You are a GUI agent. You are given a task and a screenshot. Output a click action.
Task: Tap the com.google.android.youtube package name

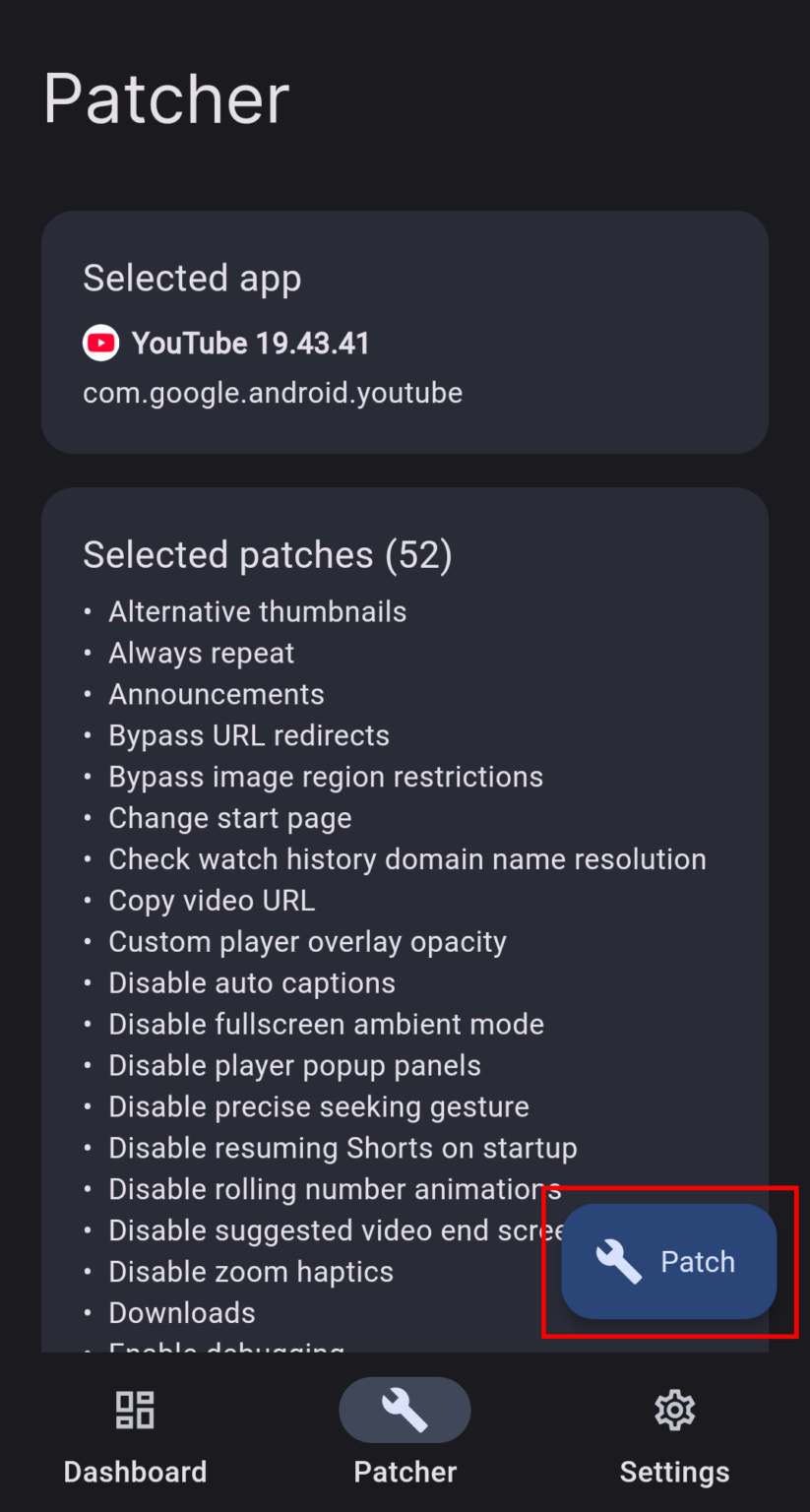coord(273,392)
